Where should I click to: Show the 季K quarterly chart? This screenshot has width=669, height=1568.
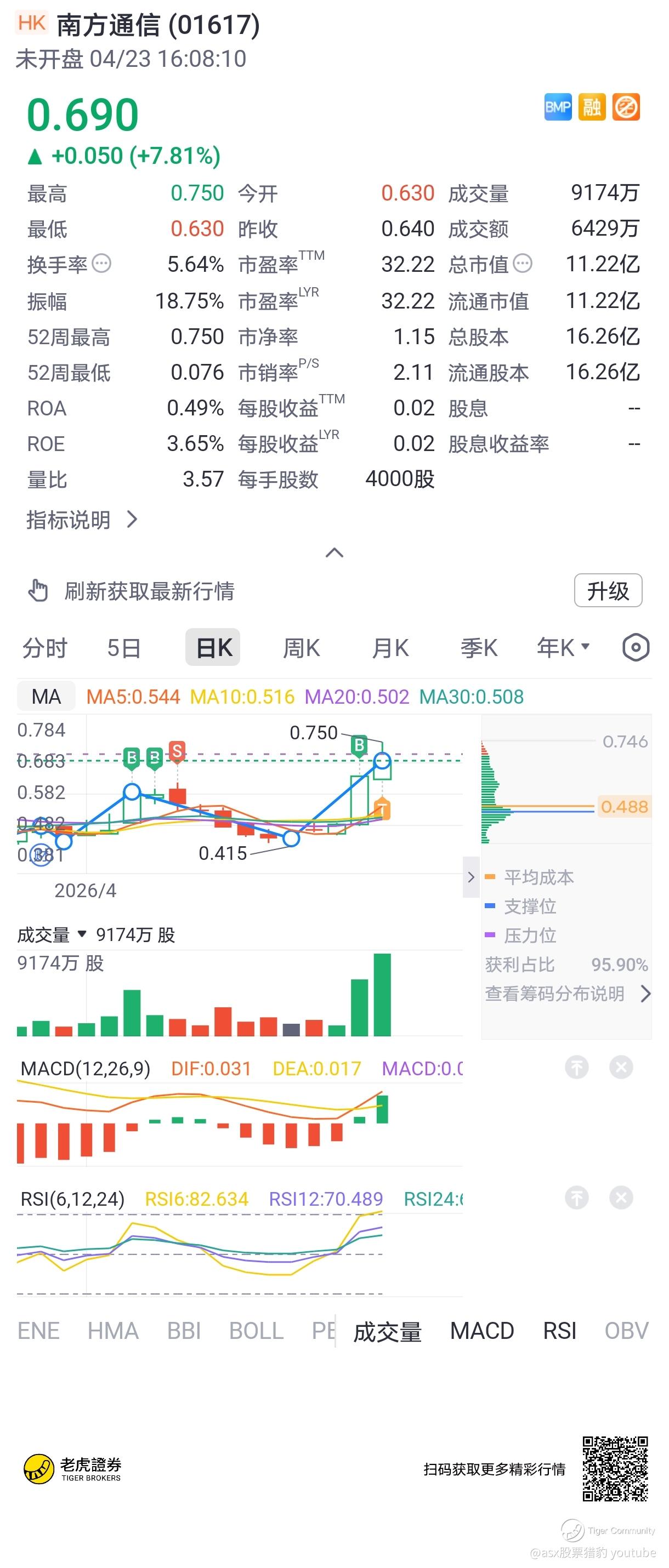pos(479,648)
